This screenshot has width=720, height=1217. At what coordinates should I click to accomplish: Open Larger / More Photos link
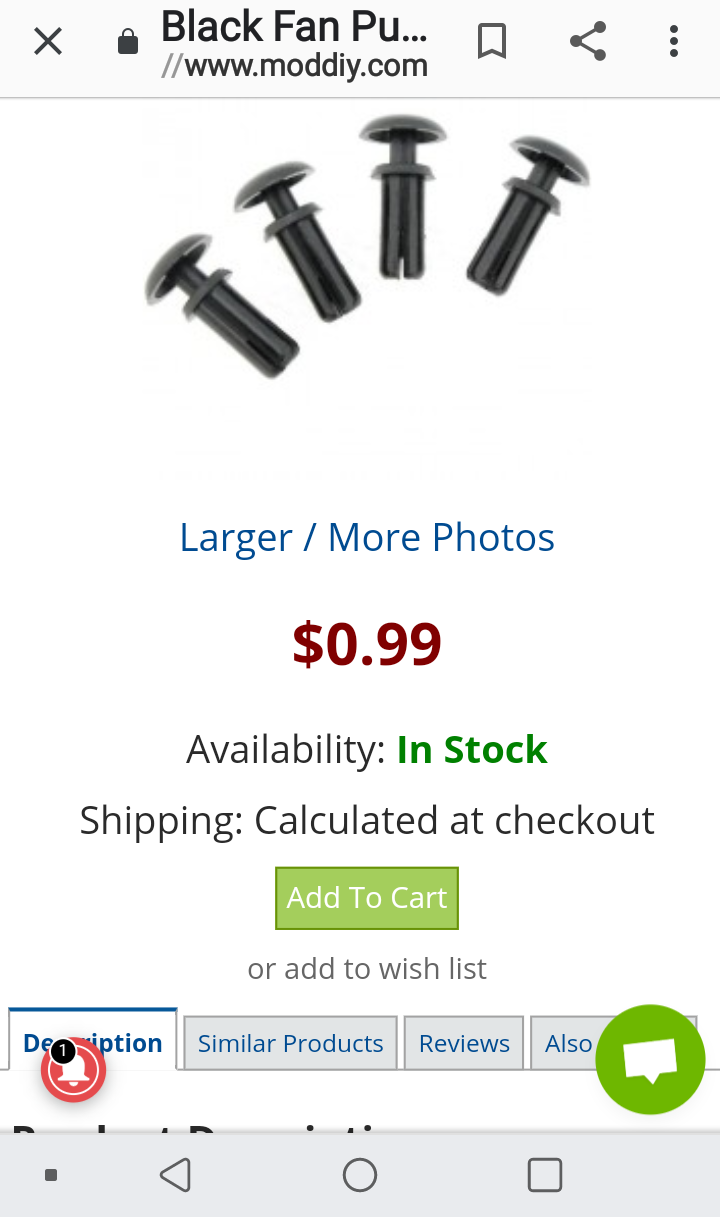coord(366,538)
